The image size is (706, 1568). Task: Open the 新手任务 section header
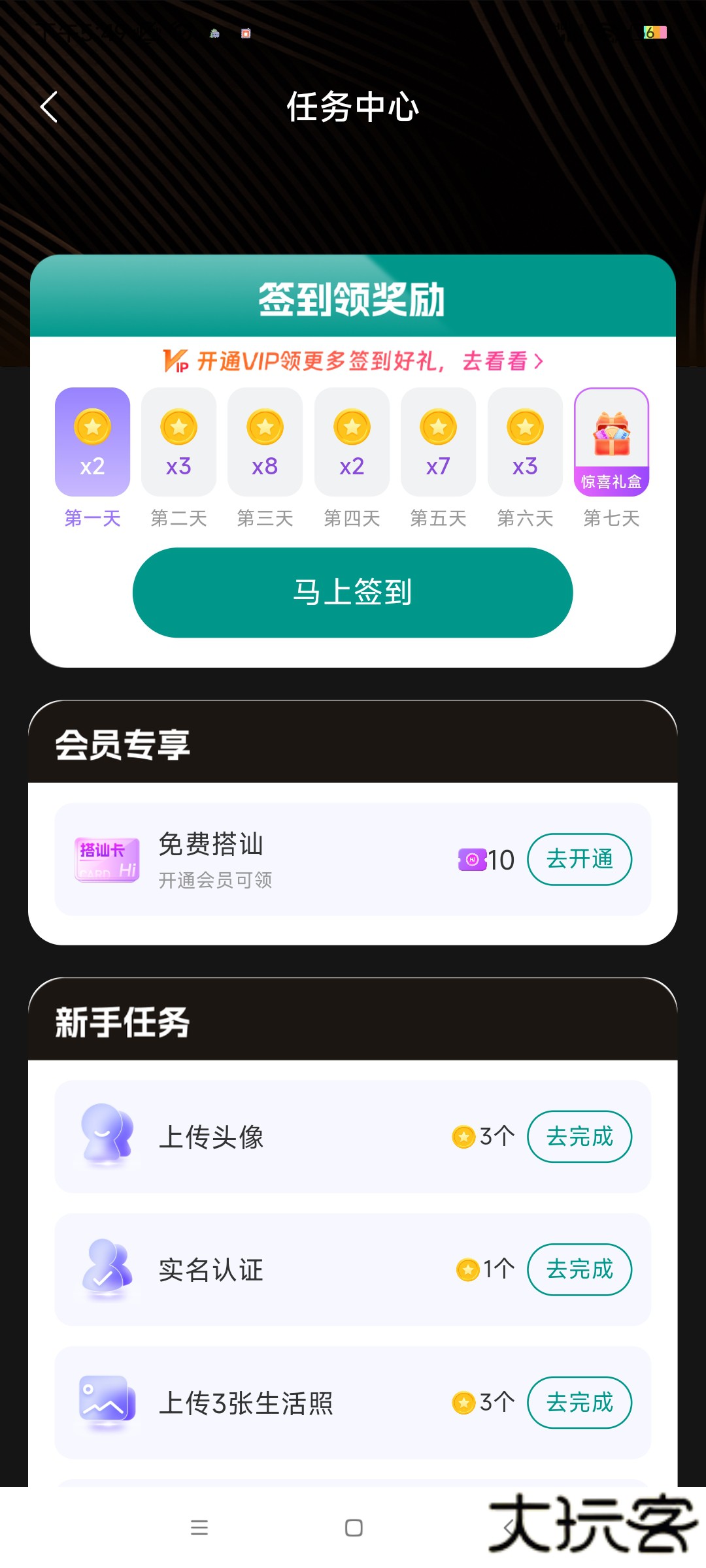(x=121, y=1022)
